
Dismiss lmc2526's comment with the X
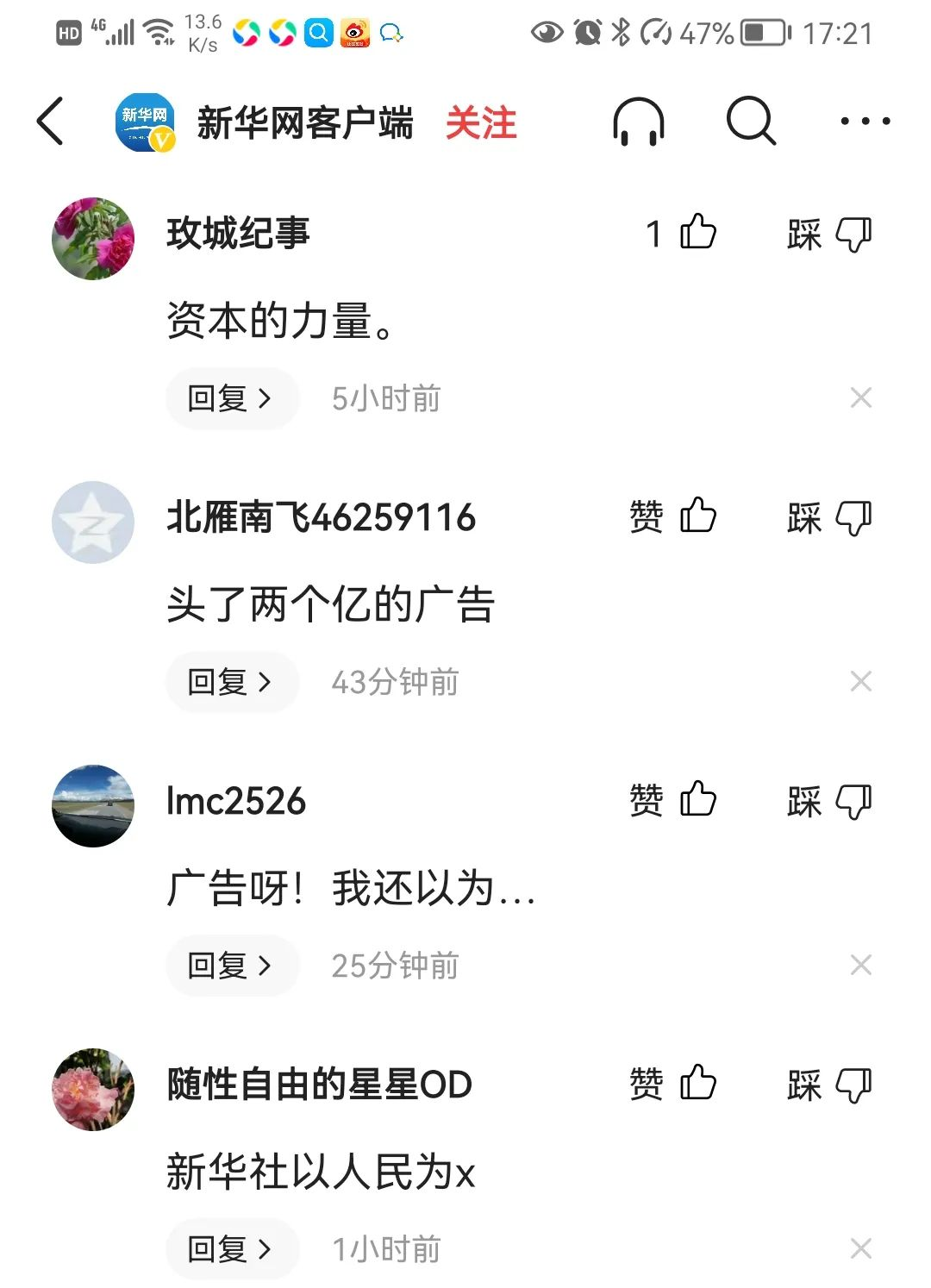click(860, 966)
